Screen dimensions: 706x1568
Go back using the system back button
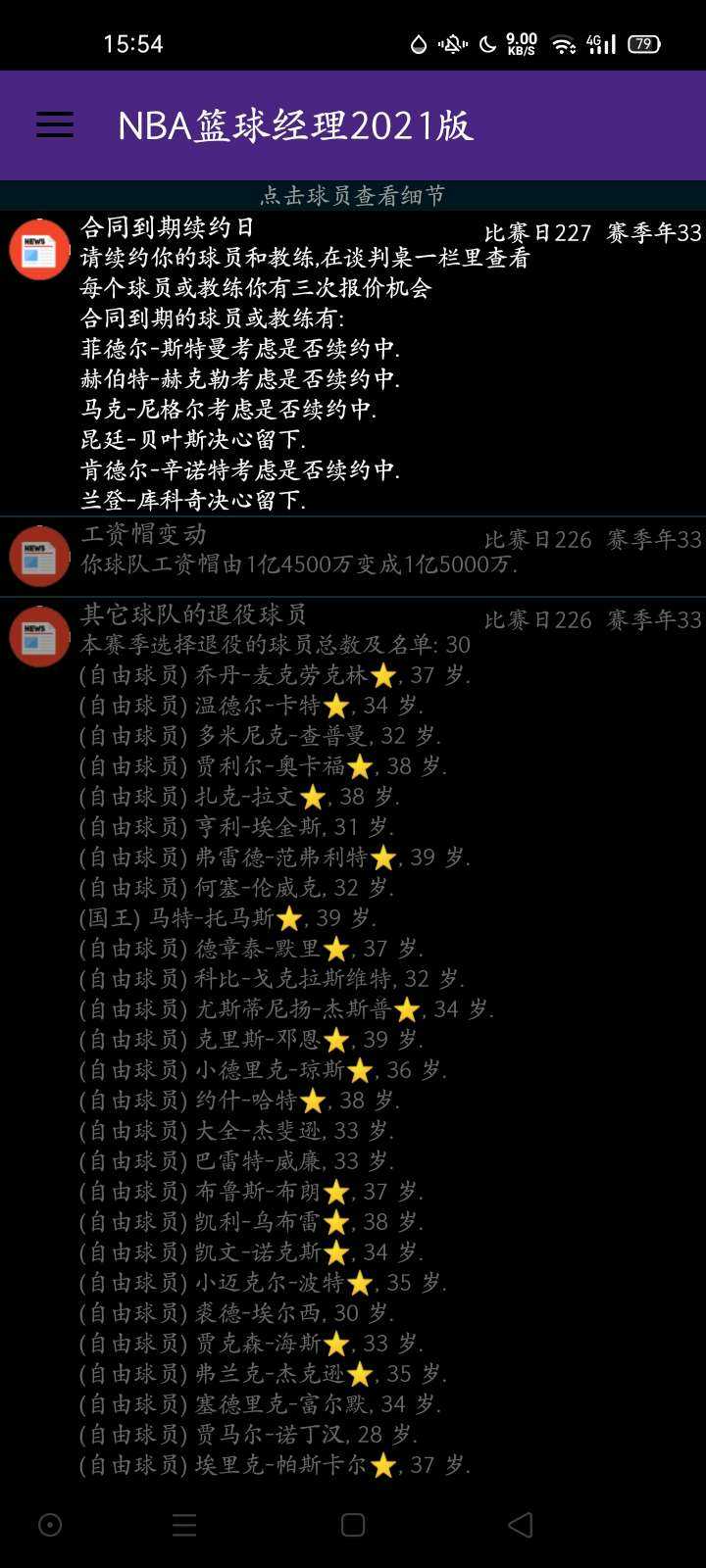521,1524
